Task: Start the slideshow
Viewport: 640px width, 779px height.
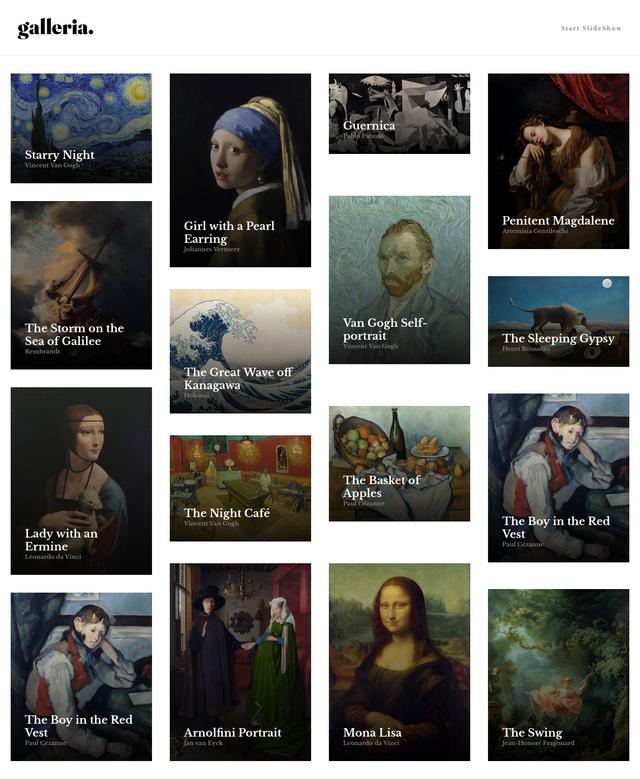Action: coord(591,28)
